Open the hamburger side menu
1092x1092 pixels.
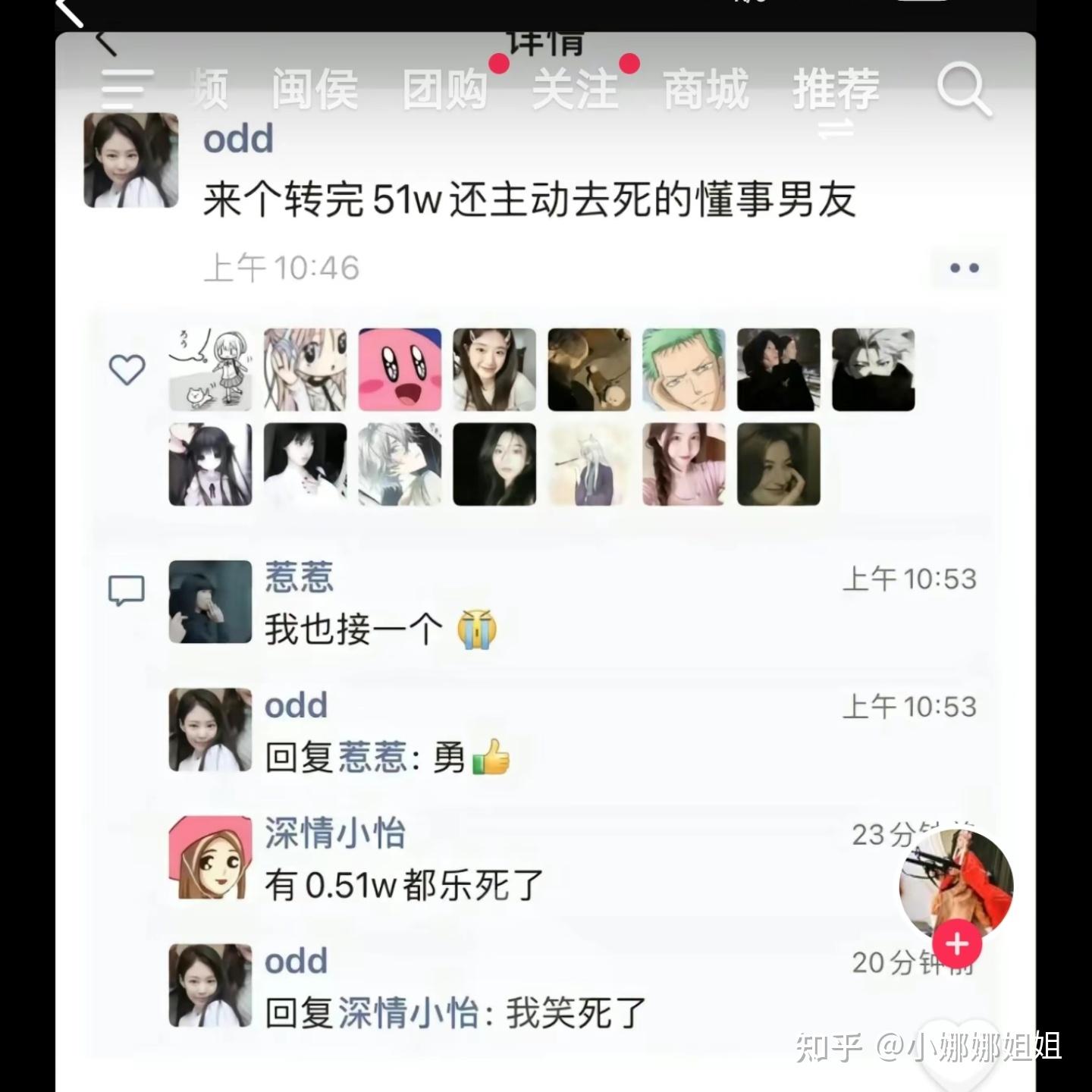[x=127, y=89]
